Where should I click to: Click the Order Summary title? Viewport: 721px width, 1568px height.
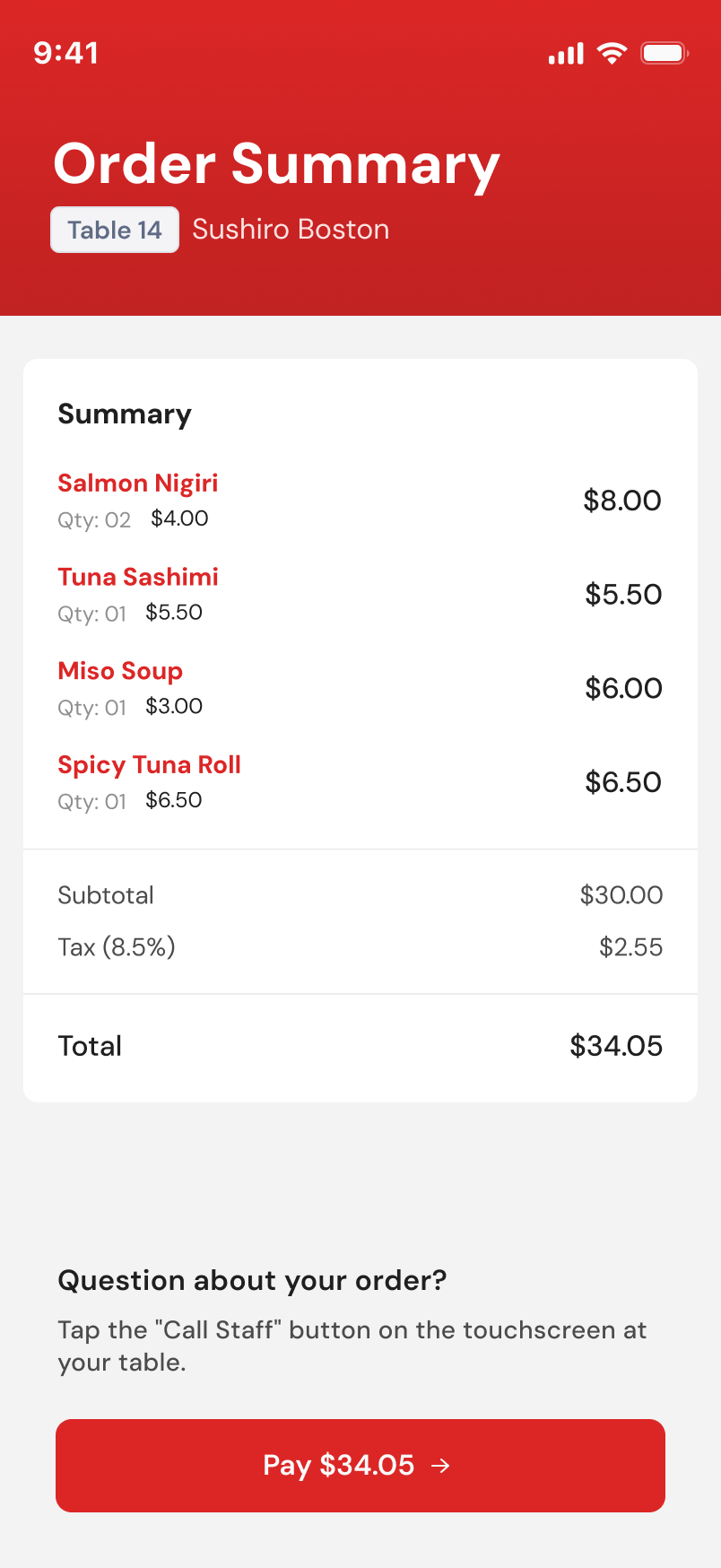point(275,164)
